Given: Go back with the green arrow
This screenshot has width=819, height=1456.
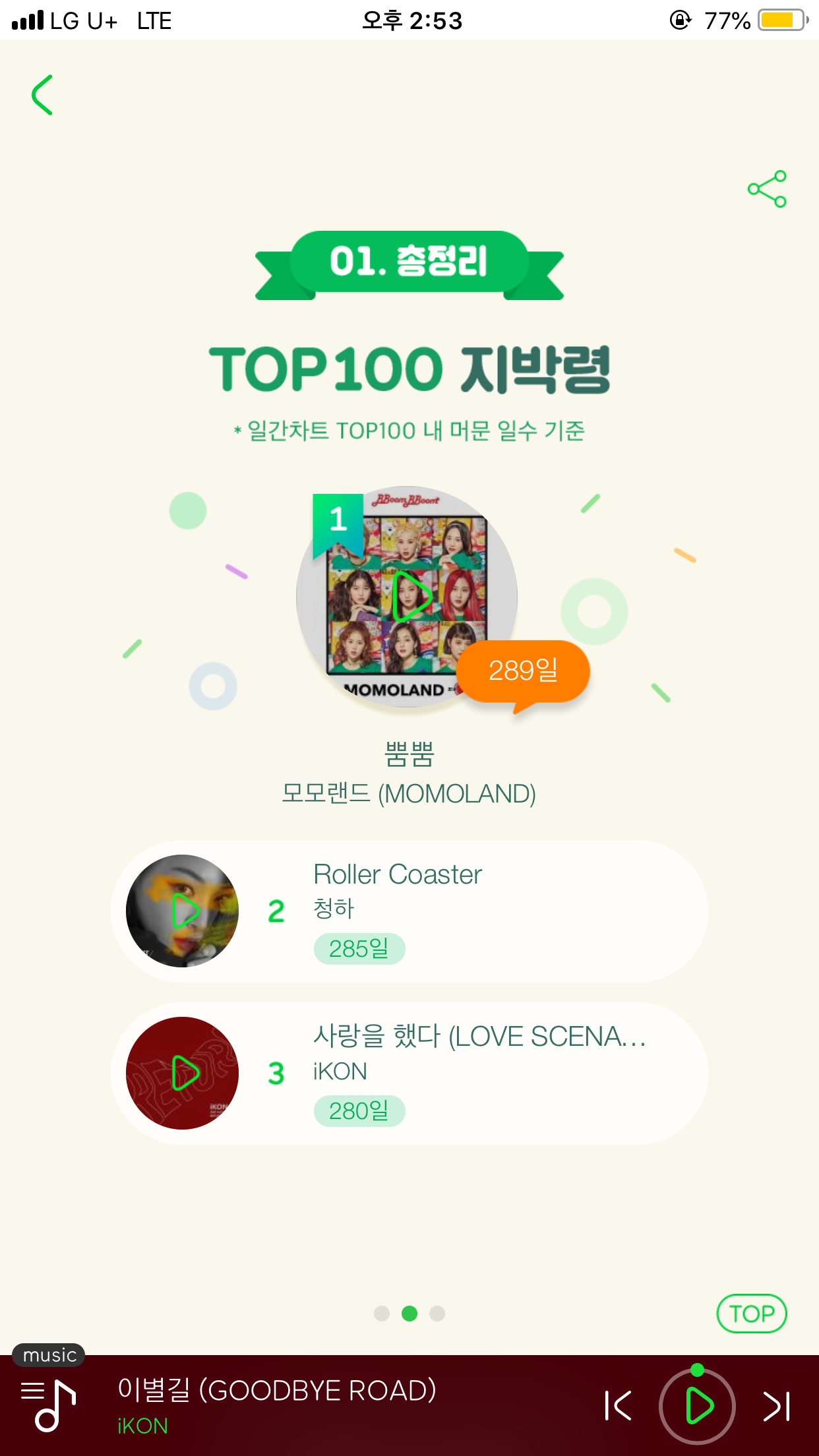Looking at the screenshot, I should 43,95.
